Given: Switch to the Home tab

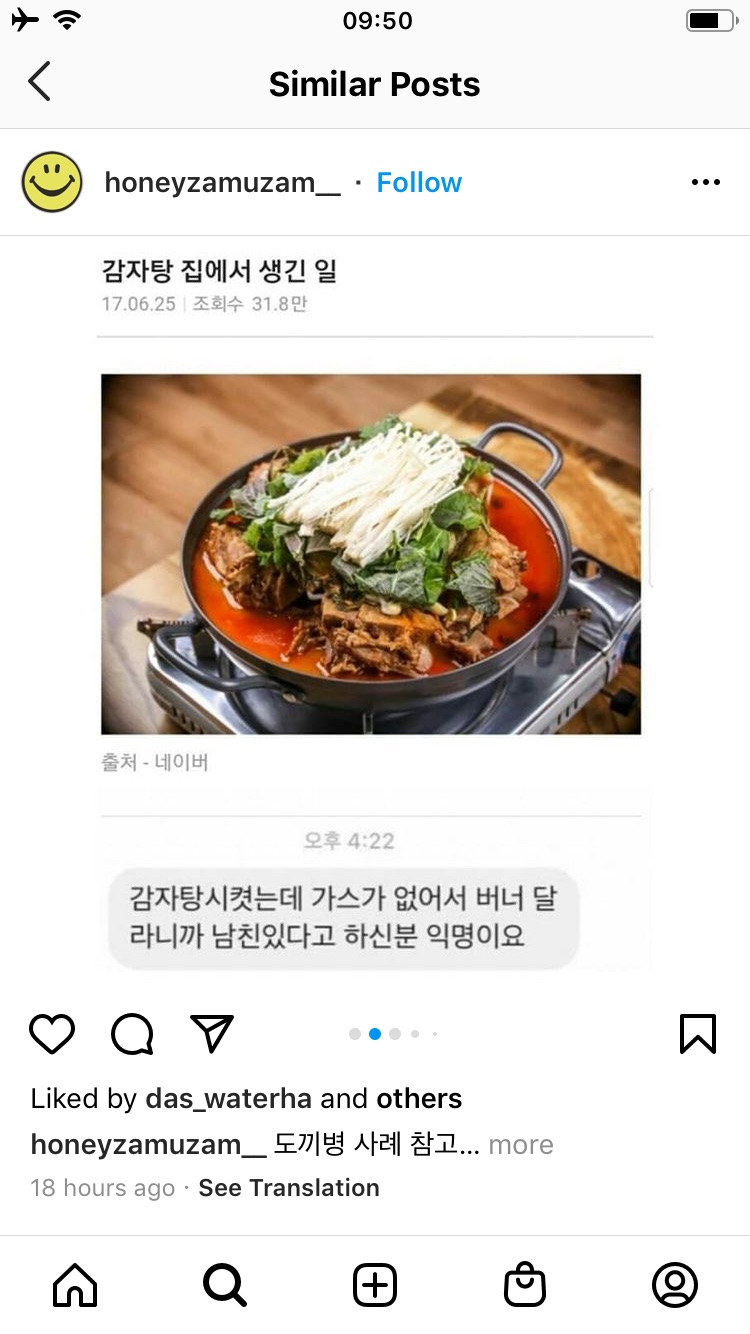Looking at the screenshot, I should 75,1285.
